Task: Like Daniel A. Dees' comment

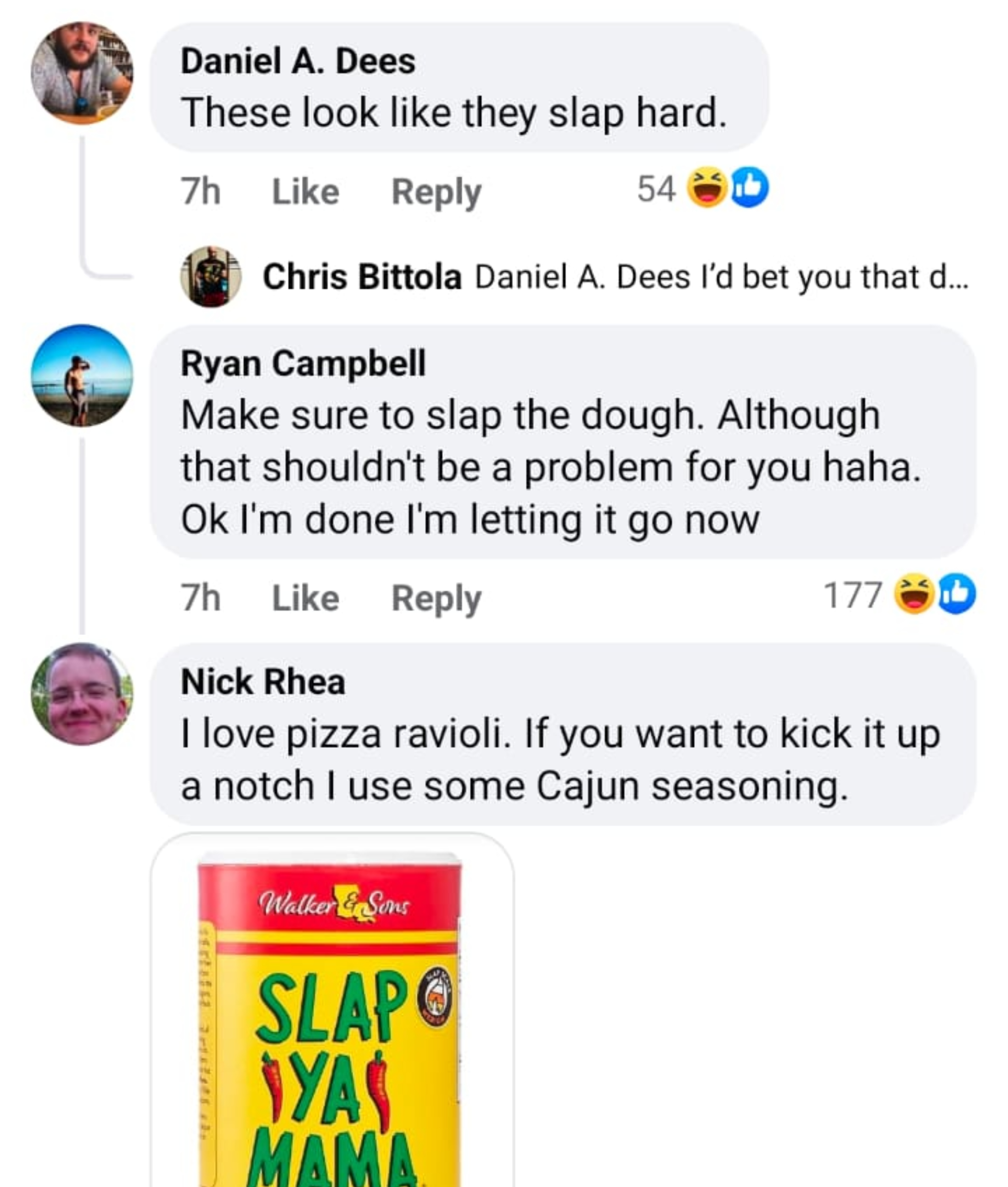Action: pyautogui.click(x=305, y=192)
